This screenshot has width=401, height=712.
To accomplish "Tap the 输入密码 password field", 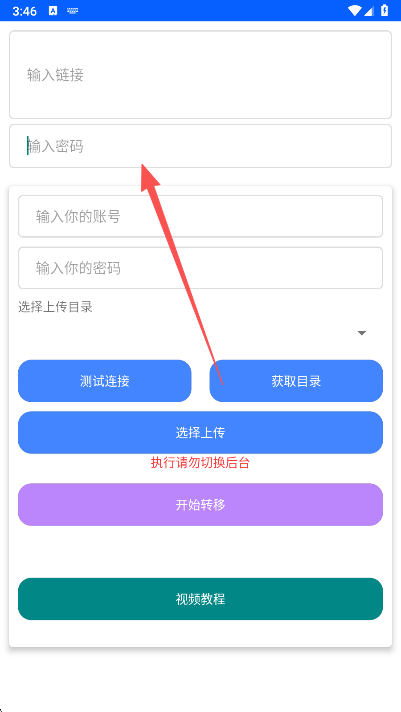I will point(200,146).
